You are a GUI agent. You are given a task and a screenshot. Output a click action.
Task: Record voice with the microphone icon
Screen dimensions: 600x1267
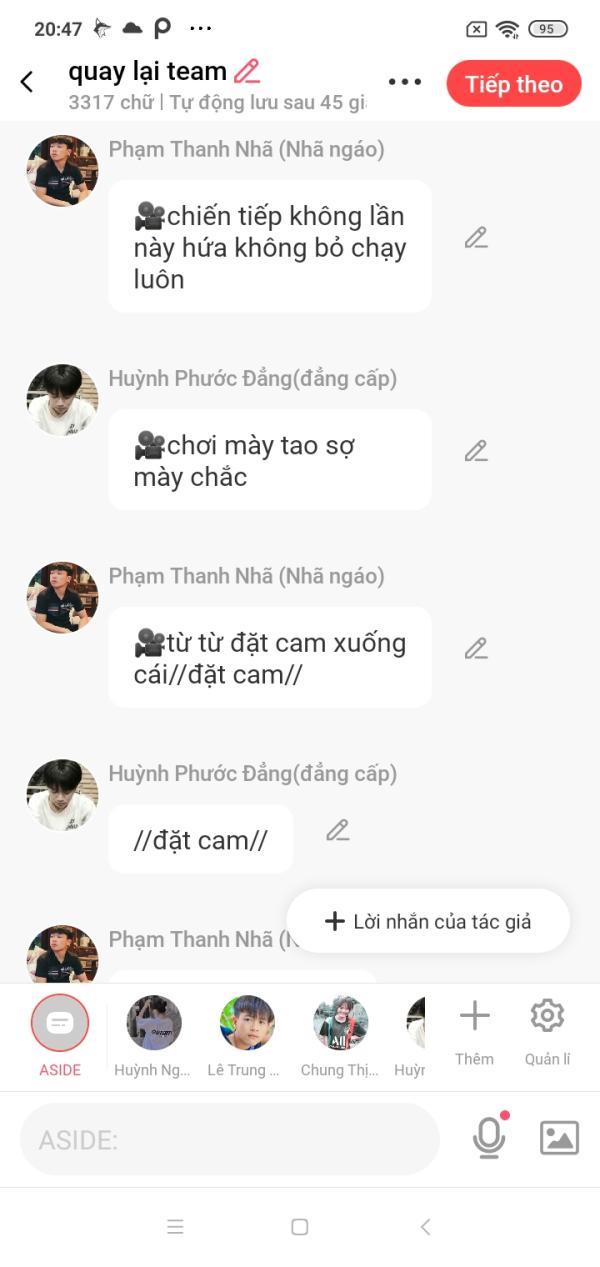tap(489, 1137)
